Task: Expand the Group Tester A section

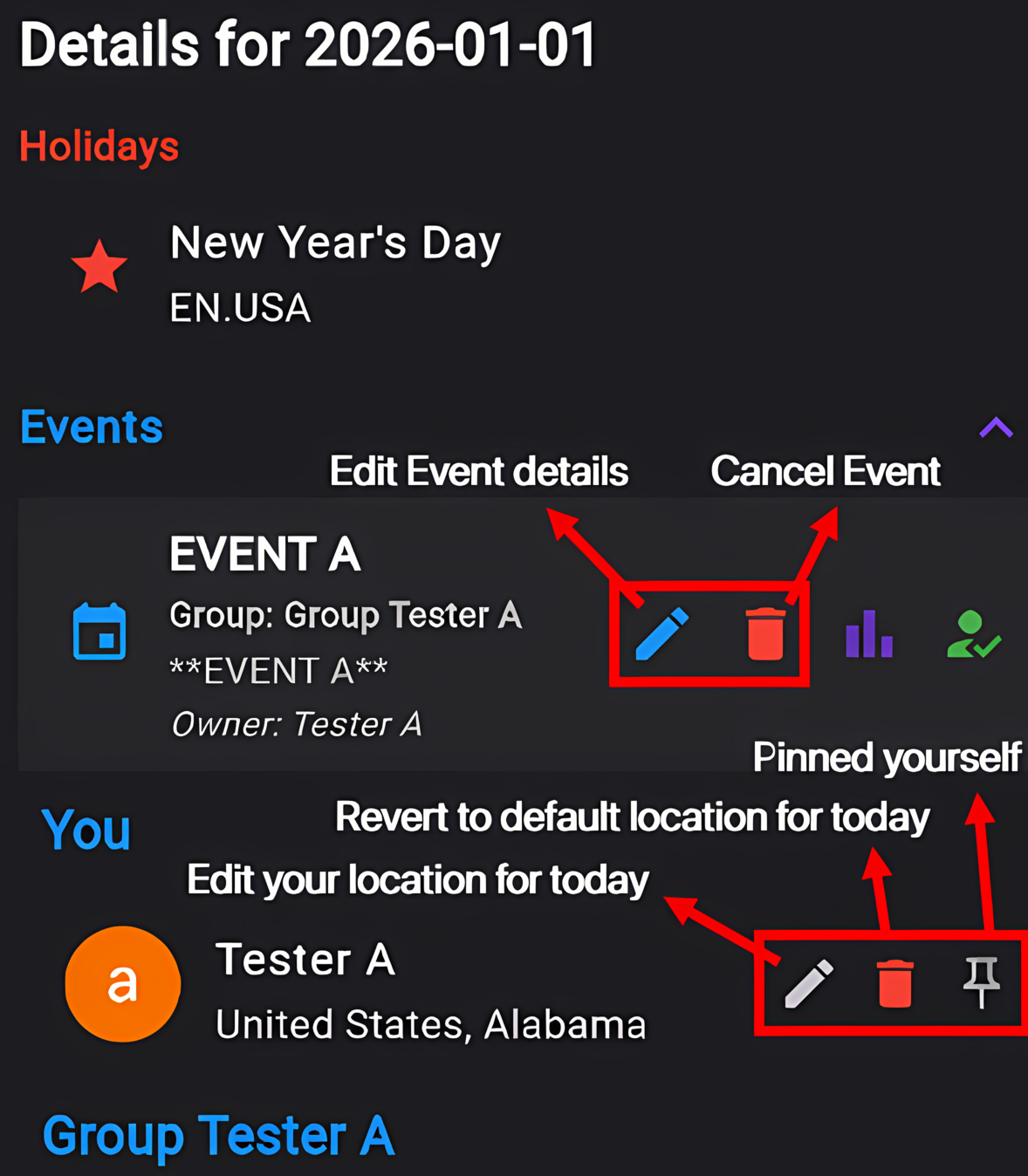Action: 218,1134
